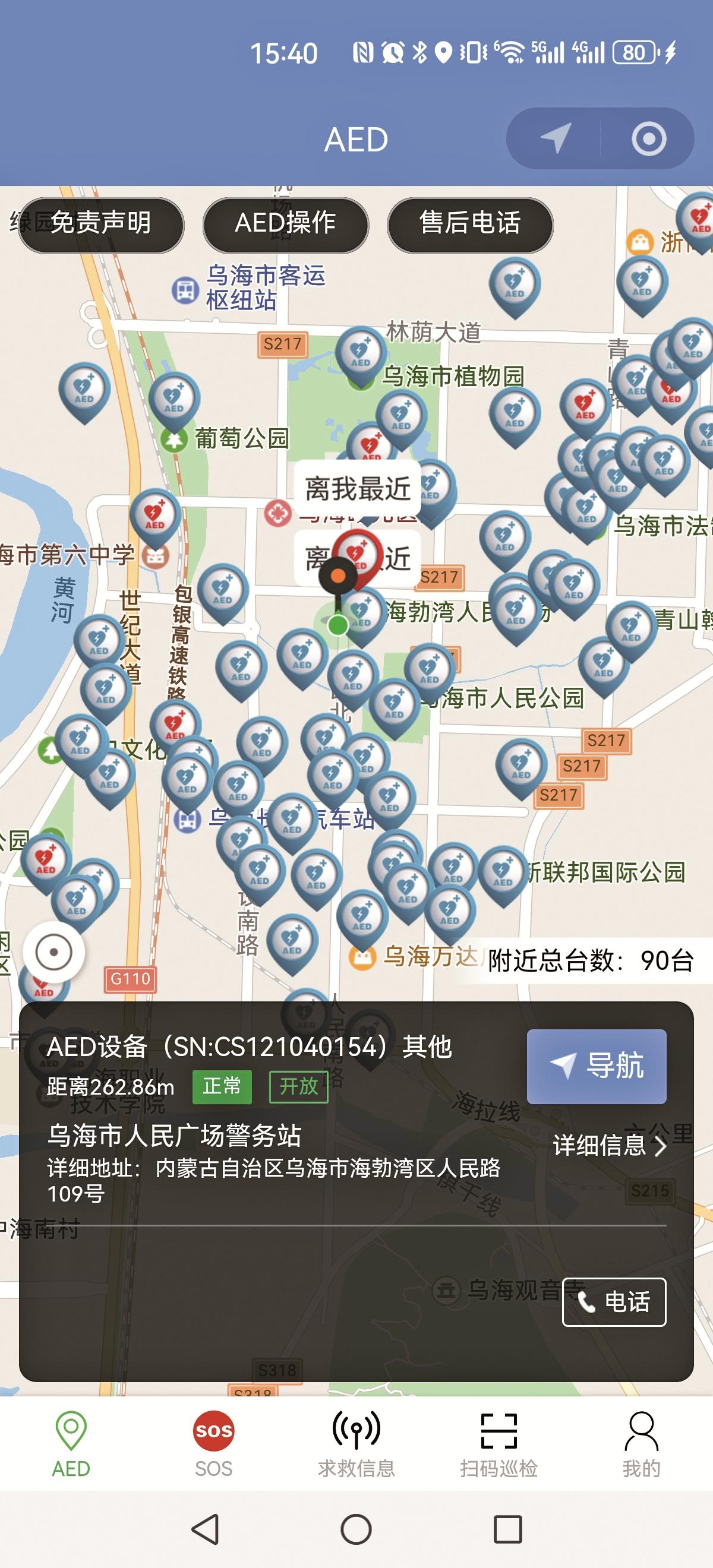The height and width of the screenshot is (1568, 713).
Task: Switch to the SOS tab
Action: click(x=213, y=1444)
